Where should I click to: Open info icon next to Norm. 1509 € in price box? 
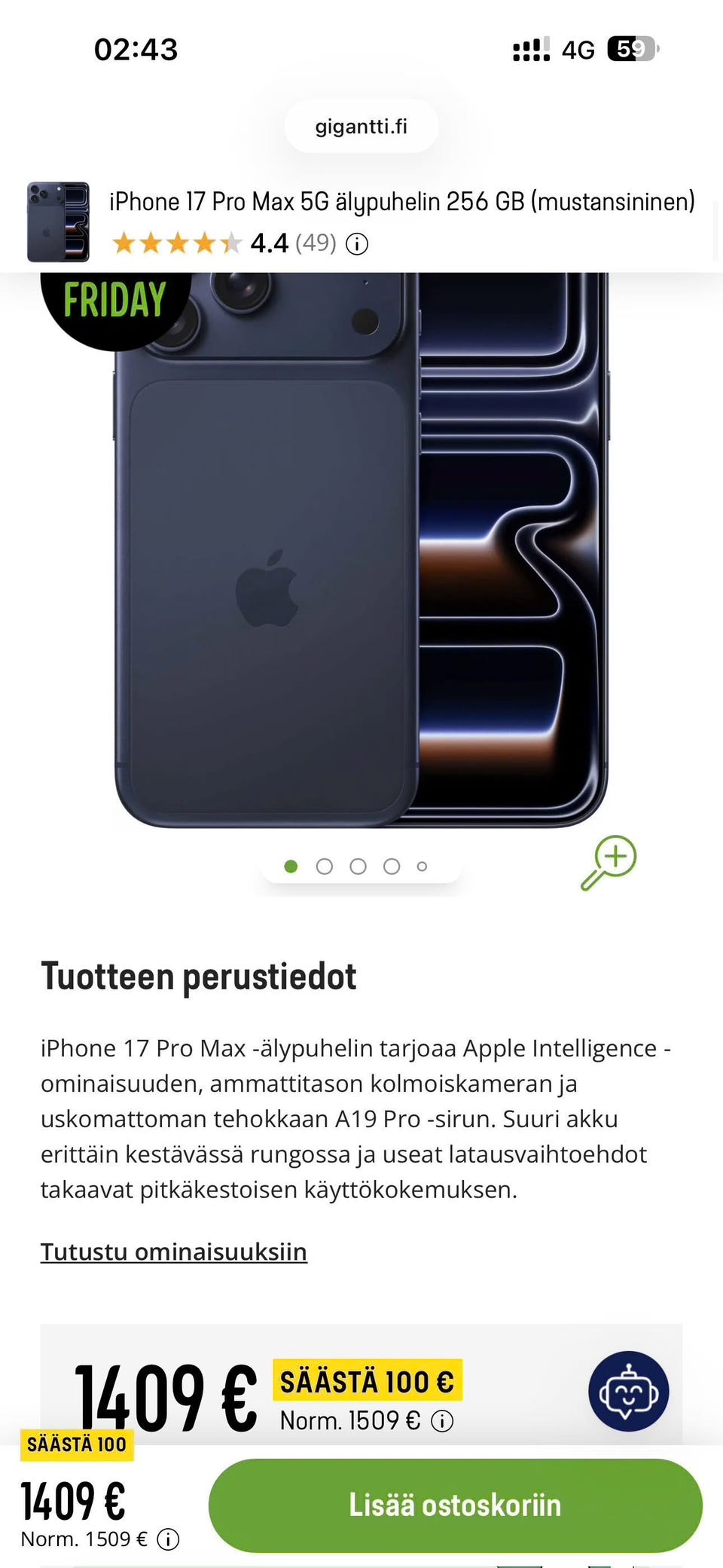pos(442,1421)
